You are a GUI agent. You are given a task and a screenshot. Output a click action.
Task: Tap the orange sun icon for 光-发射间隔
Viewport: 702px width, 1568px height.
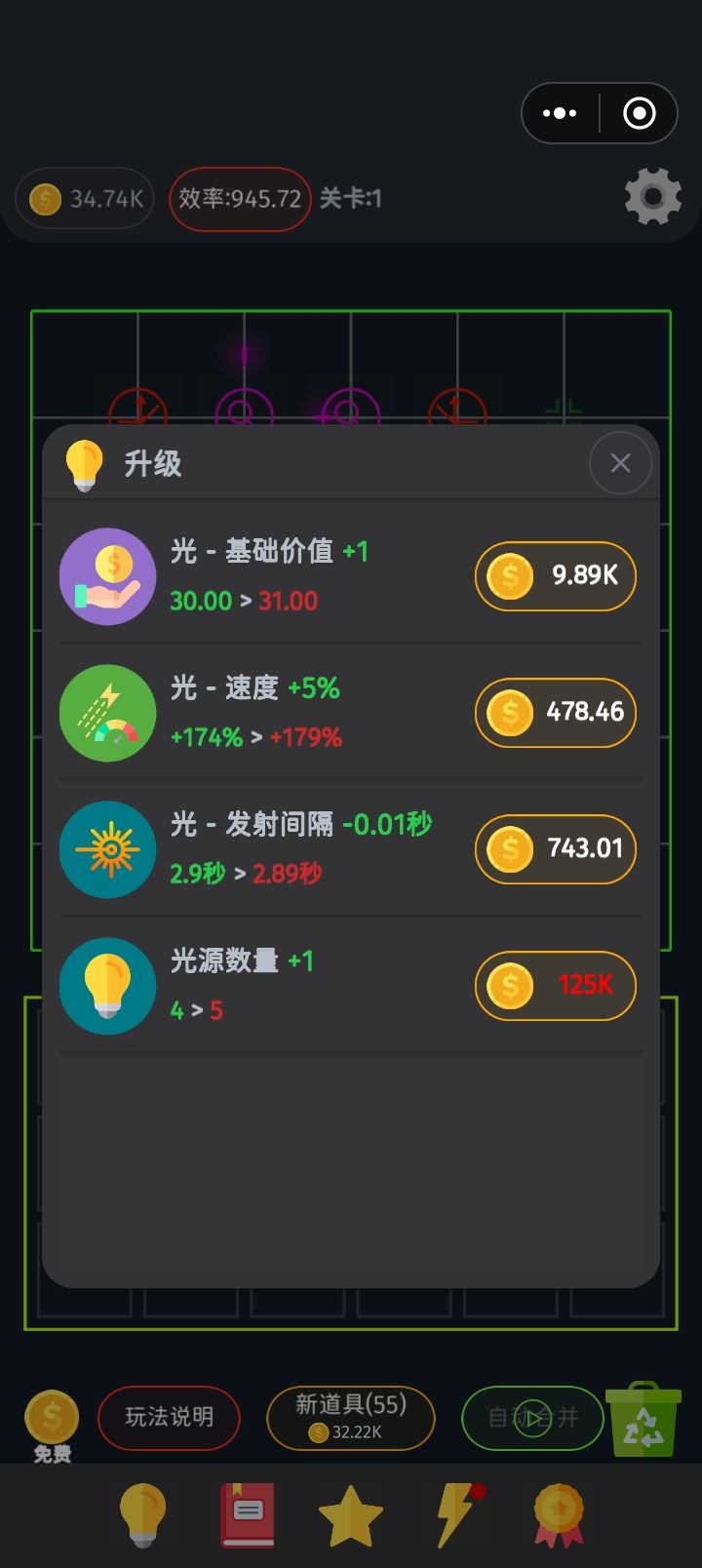pyautogui.click(x=107, y=849)
